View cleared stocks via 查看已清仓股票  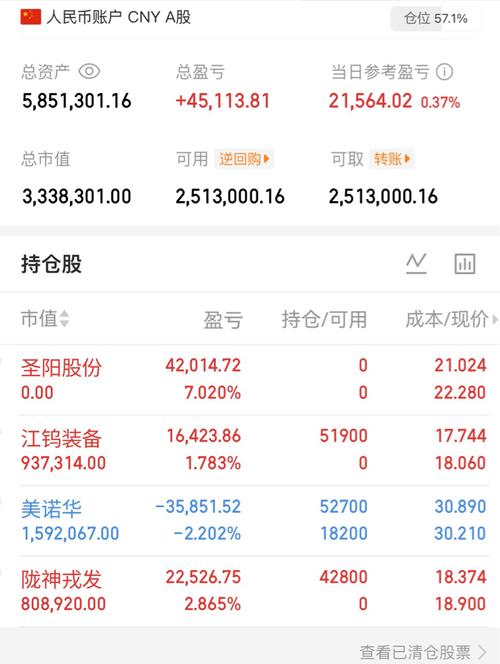pyautogui.click(x=423, y=652)
